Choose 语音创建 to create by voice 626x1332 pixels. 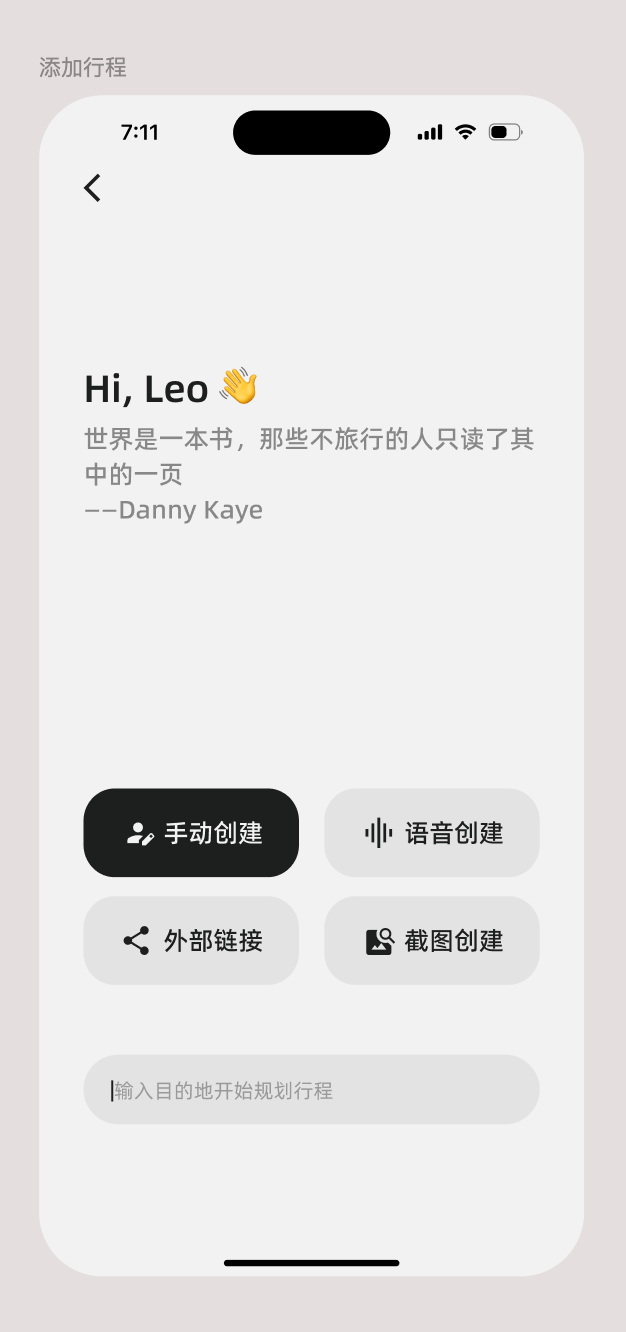(432, 833)
